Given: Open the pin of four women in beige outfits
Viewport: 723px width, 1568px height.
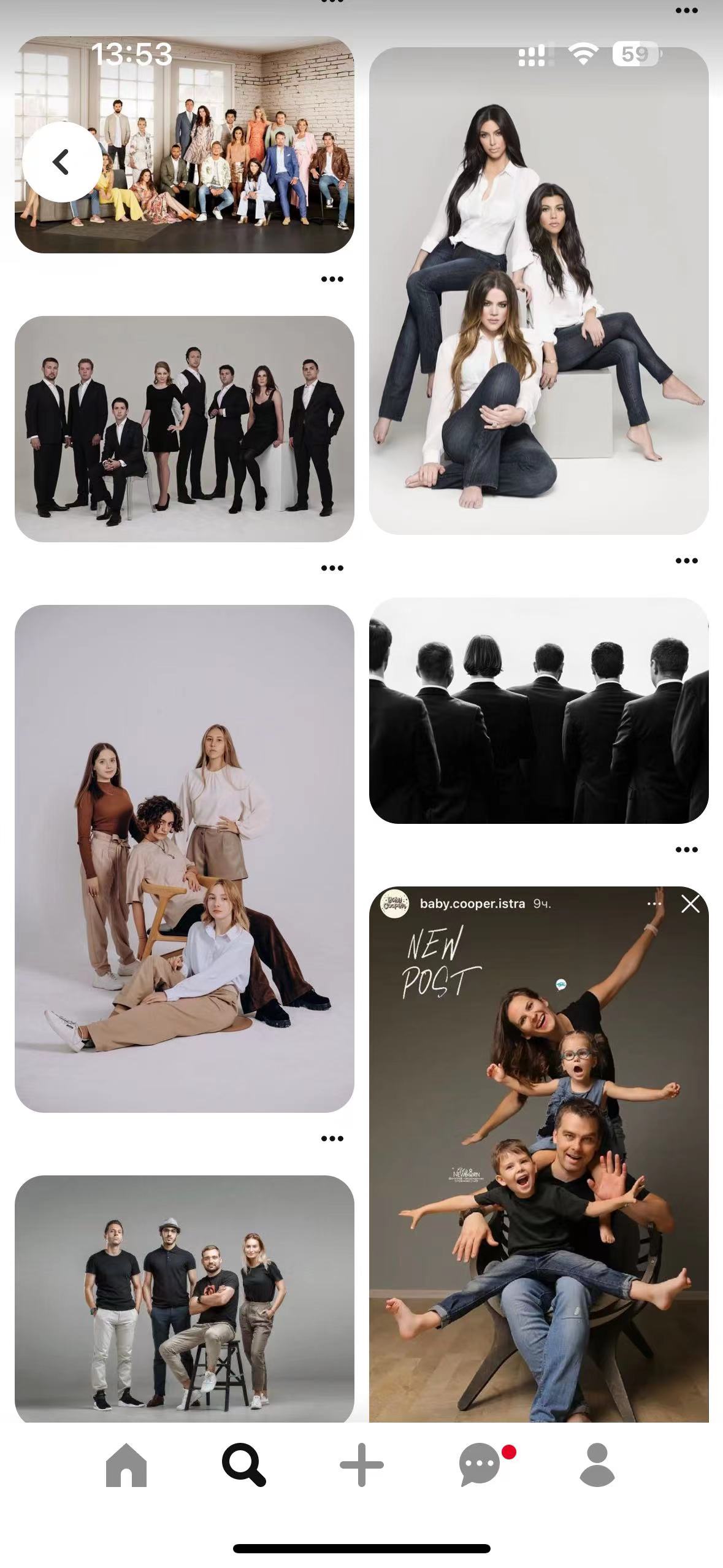Looking at the screenshot, I should click(x=184, y=858).
